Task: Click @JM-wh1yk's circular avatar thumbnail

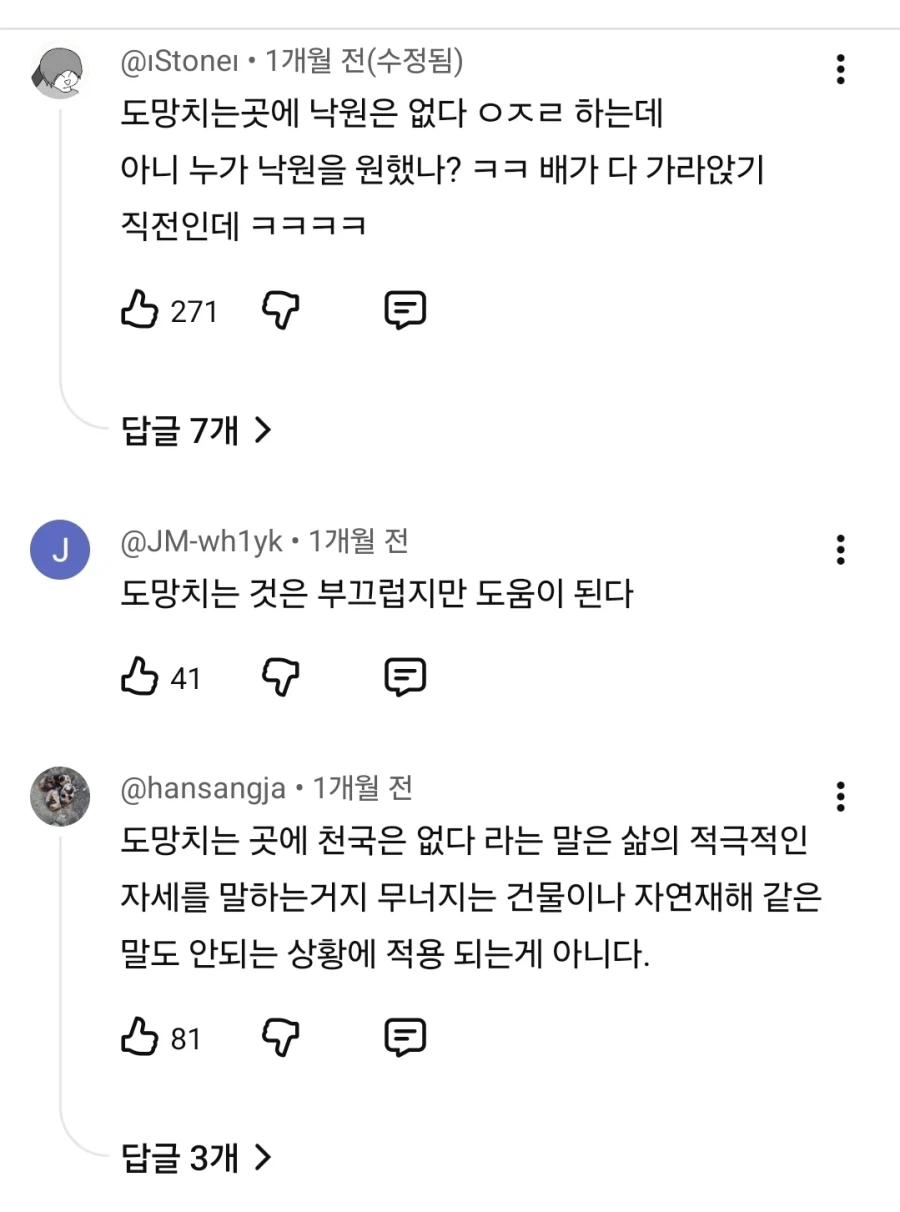Action: click(x=61, y=550)
